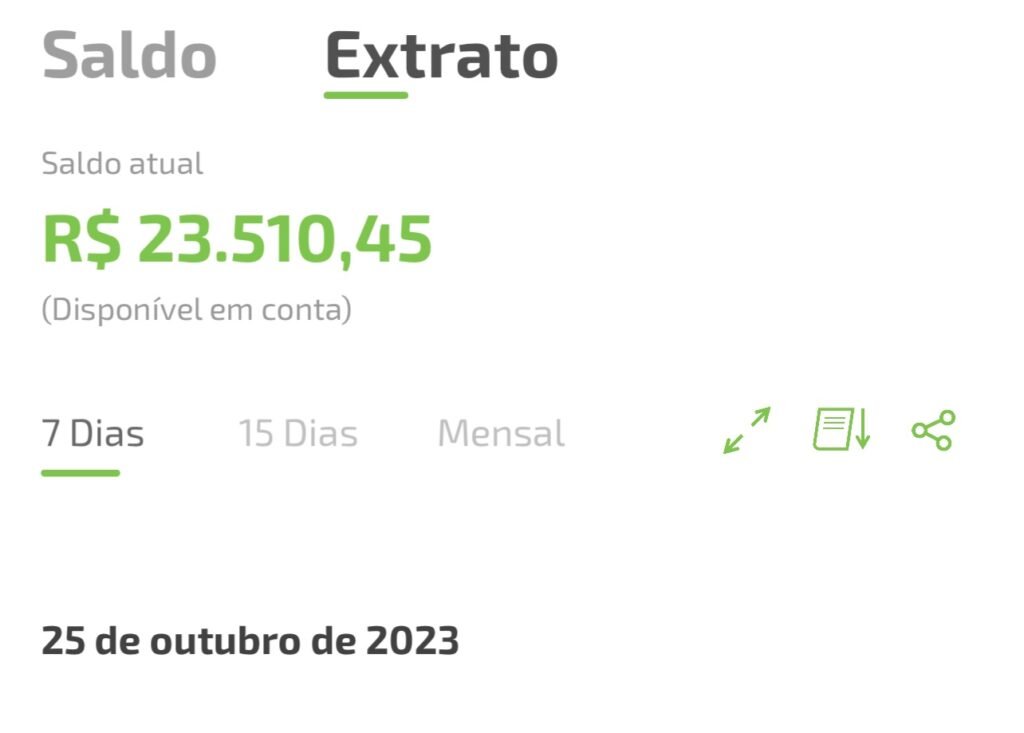Switch to the Saldo tab

(x=129, y=57)
